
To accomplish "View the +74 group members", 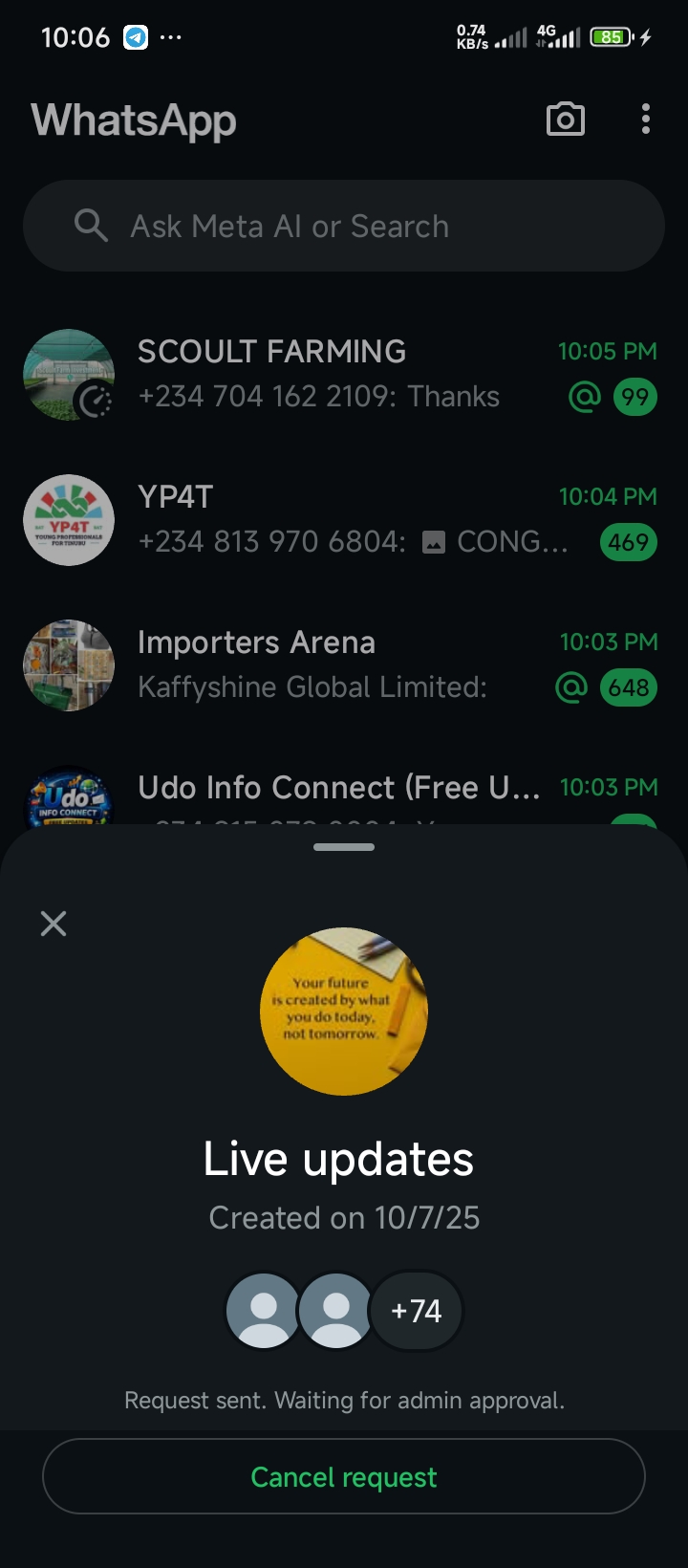I will coord(417,1310).
